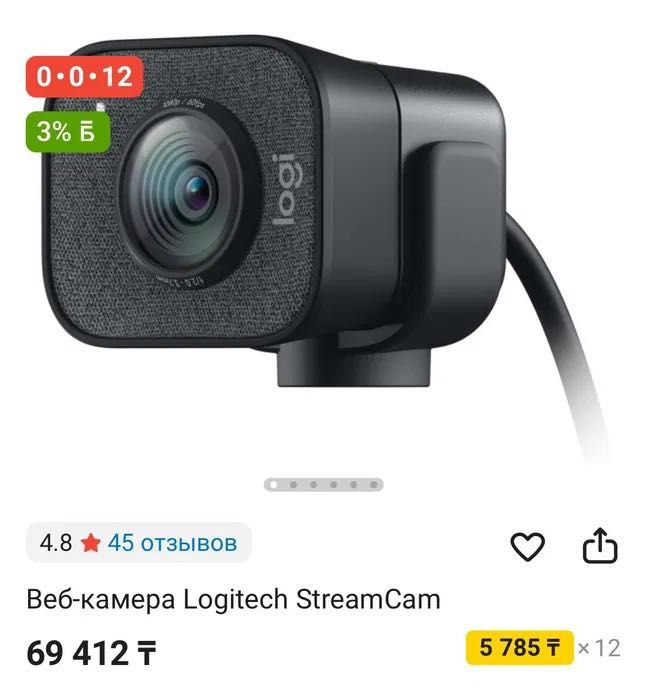
Task: Share this webcam product
Action: 600,546
